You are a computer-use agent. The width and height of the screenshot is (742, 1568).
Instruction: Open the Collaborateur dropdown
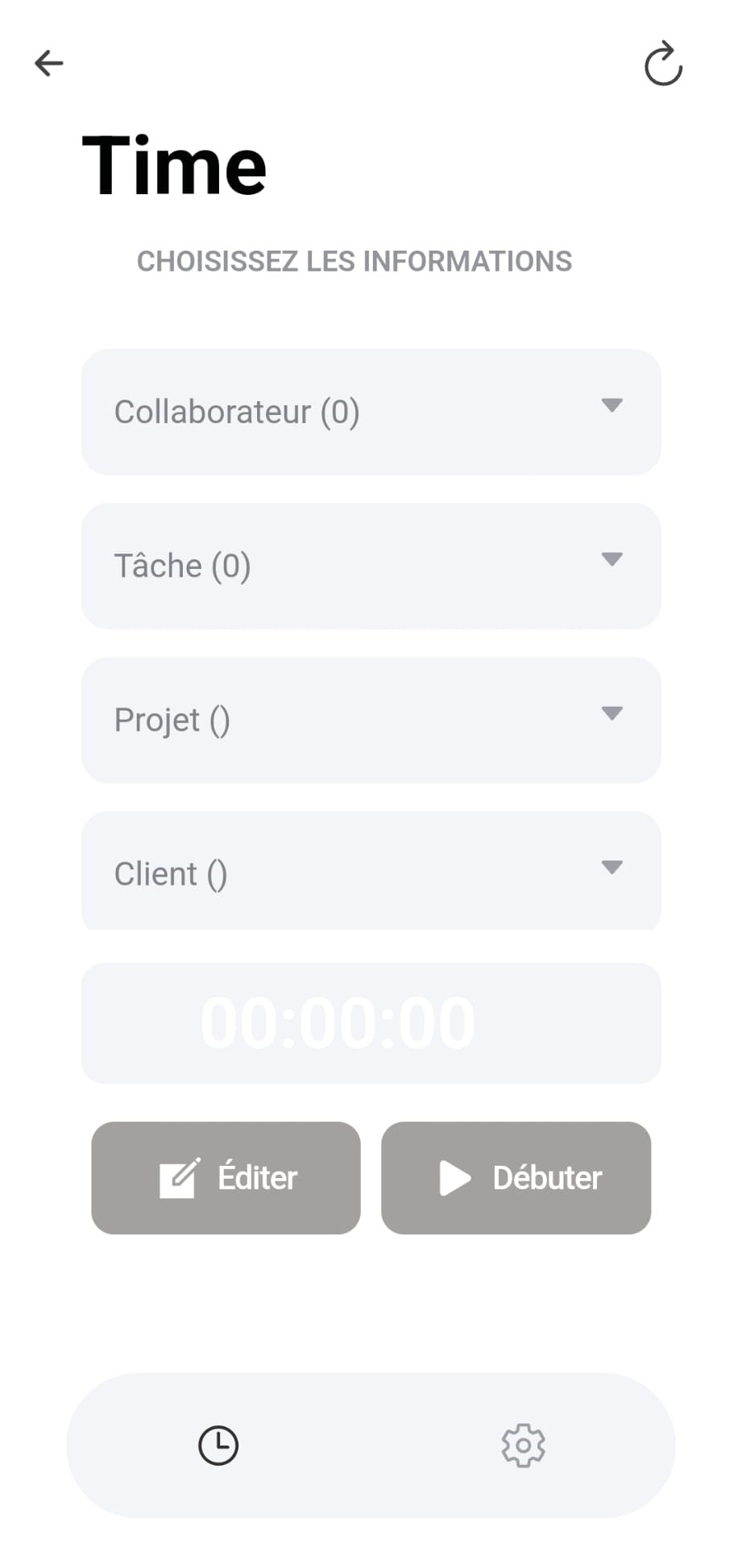371,412
